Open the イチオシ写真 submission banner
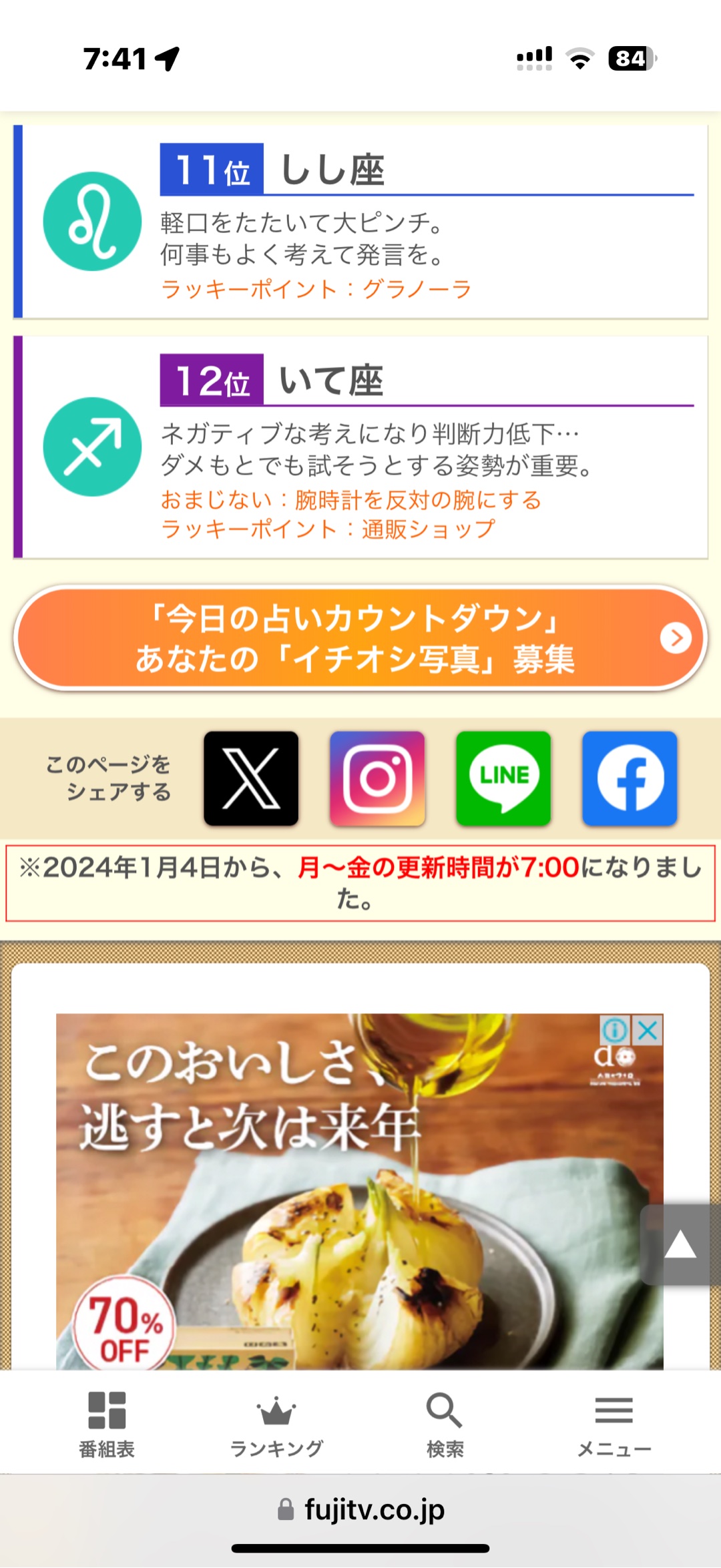The image size is (721, 1568). [x=360, y=638]
